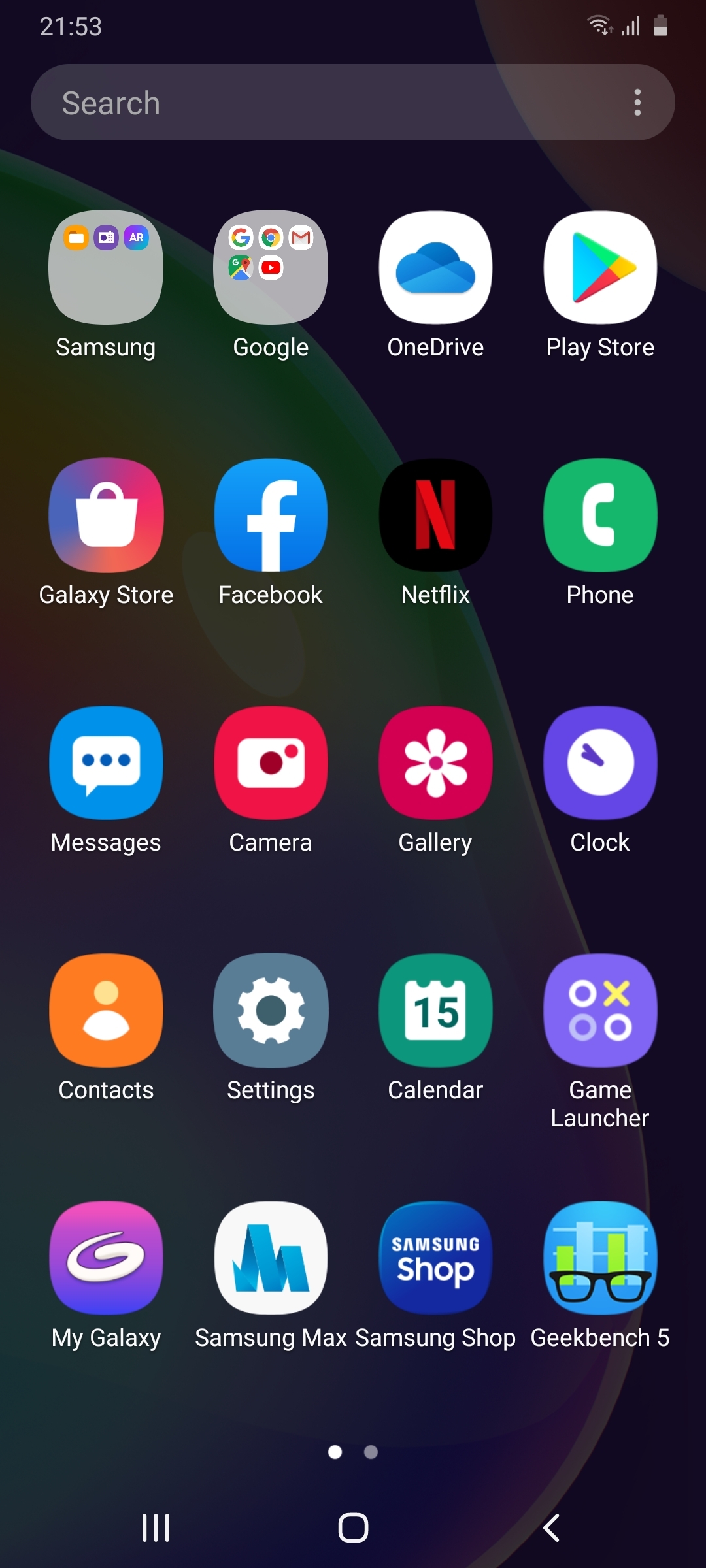Open the Play Store
The height and width of the screenshot is (1568, 706).
600,267
